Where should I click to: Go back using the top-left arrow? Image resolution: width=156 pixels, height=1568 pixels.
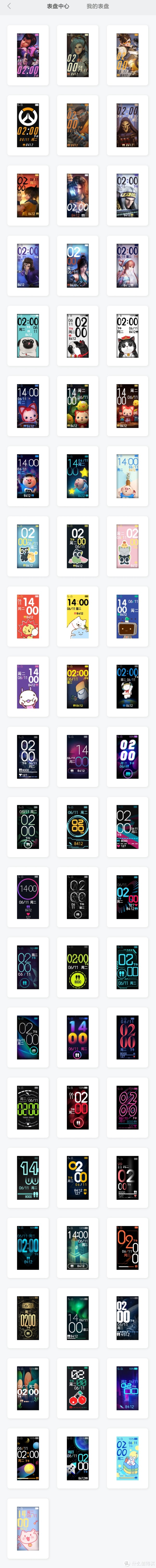click(9, 6)
